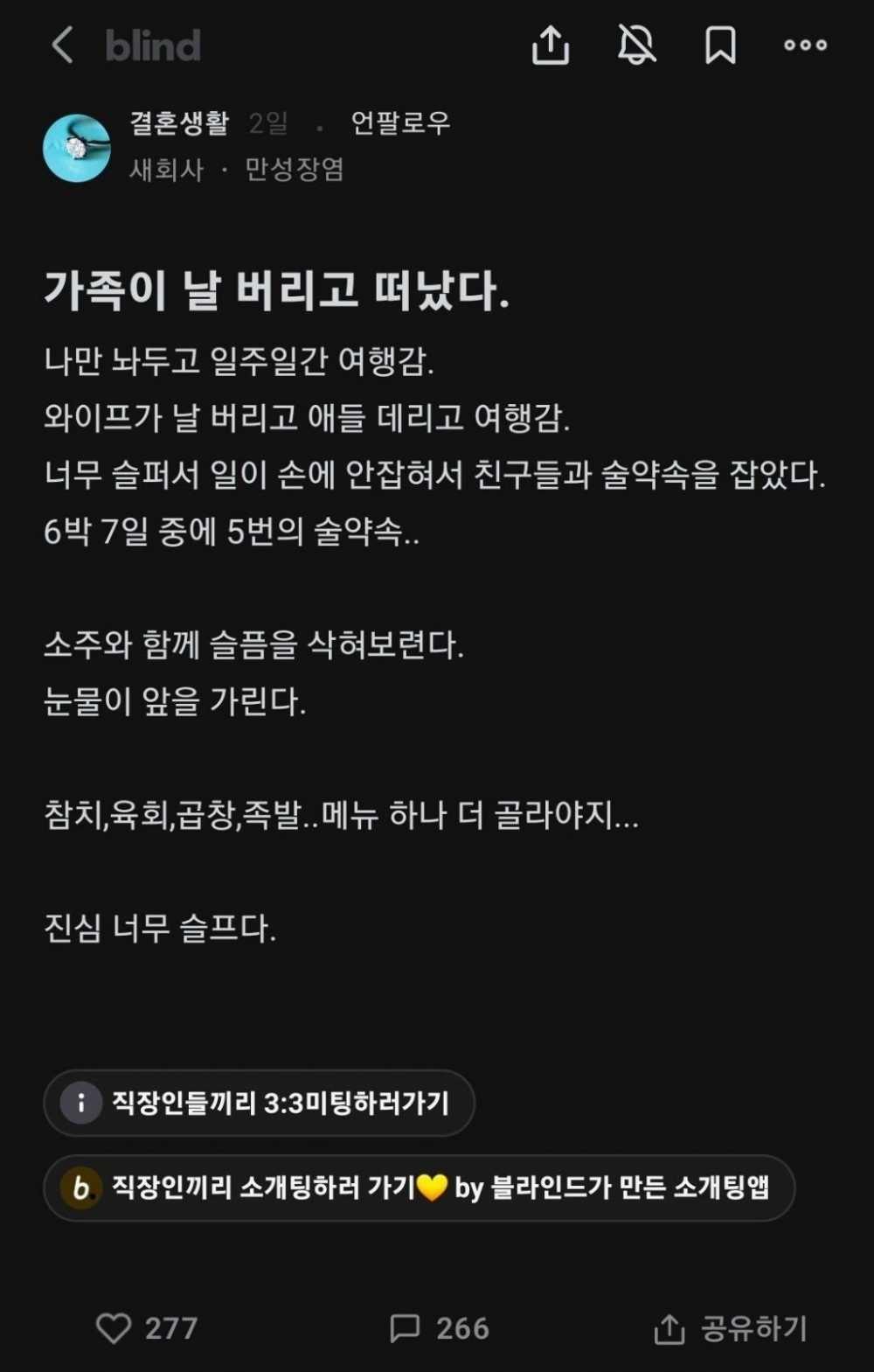Share this post from the top bar
The height and width of the screenshot is (1372, 874).
(551, 45)
